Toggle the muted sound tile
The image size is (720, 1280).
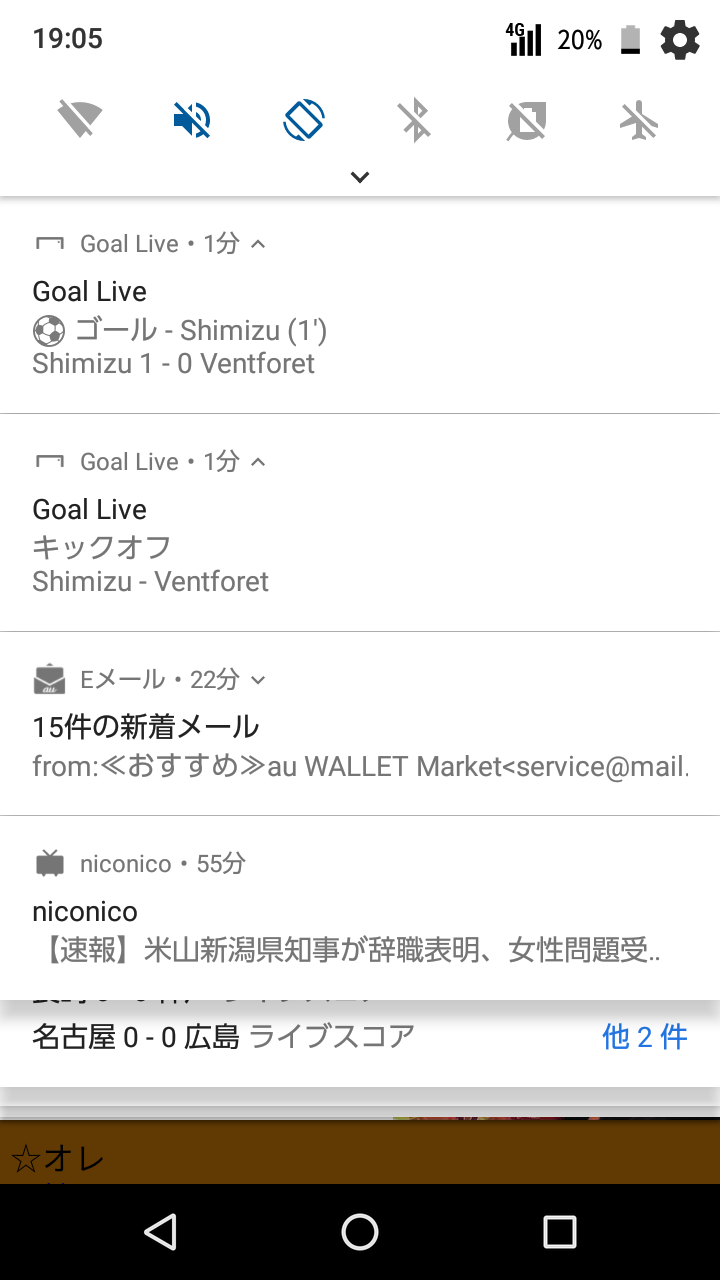pos(192,121)
